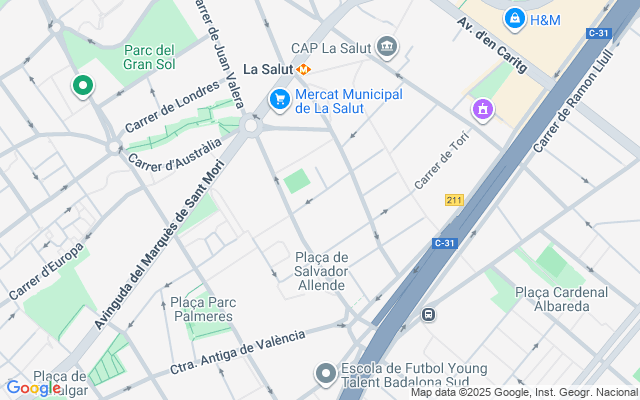Open Mercat Municipal de La Salut pin
The width and height of the screenshot is (640, 400).
pos(280,100)
